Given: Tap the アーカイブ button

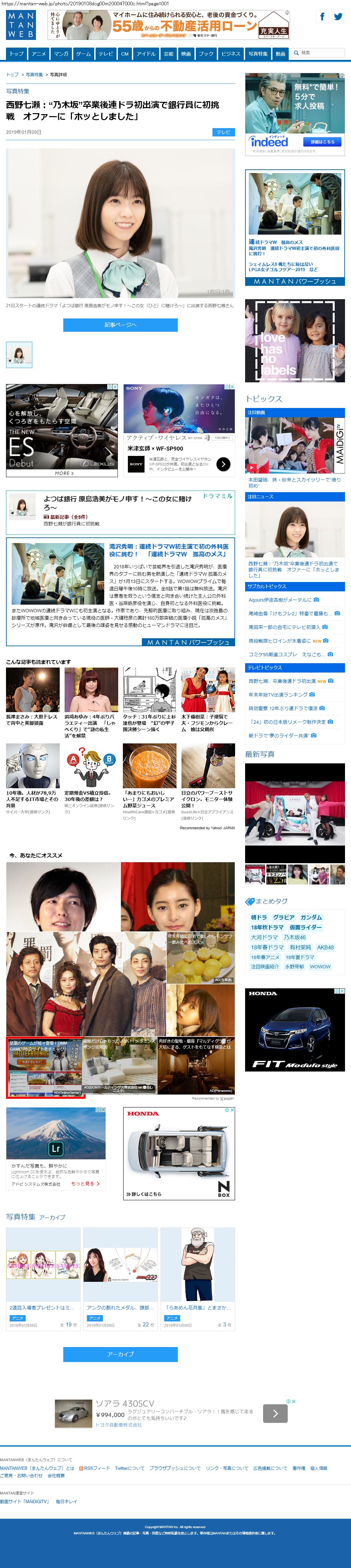Looking at the screenshot, I should click(120, 1354).
